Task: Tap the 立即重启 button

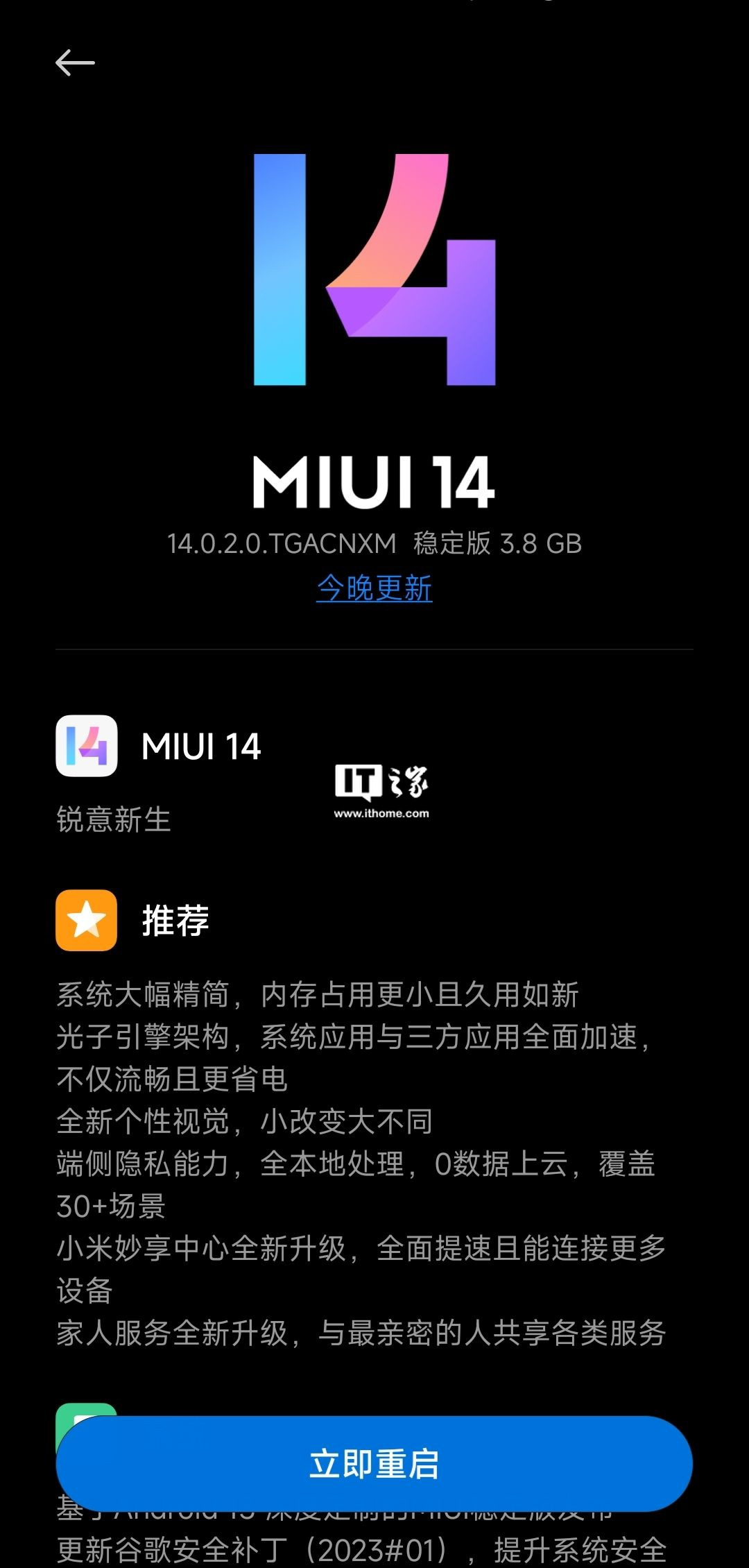Action: (x=374, y=1464)
